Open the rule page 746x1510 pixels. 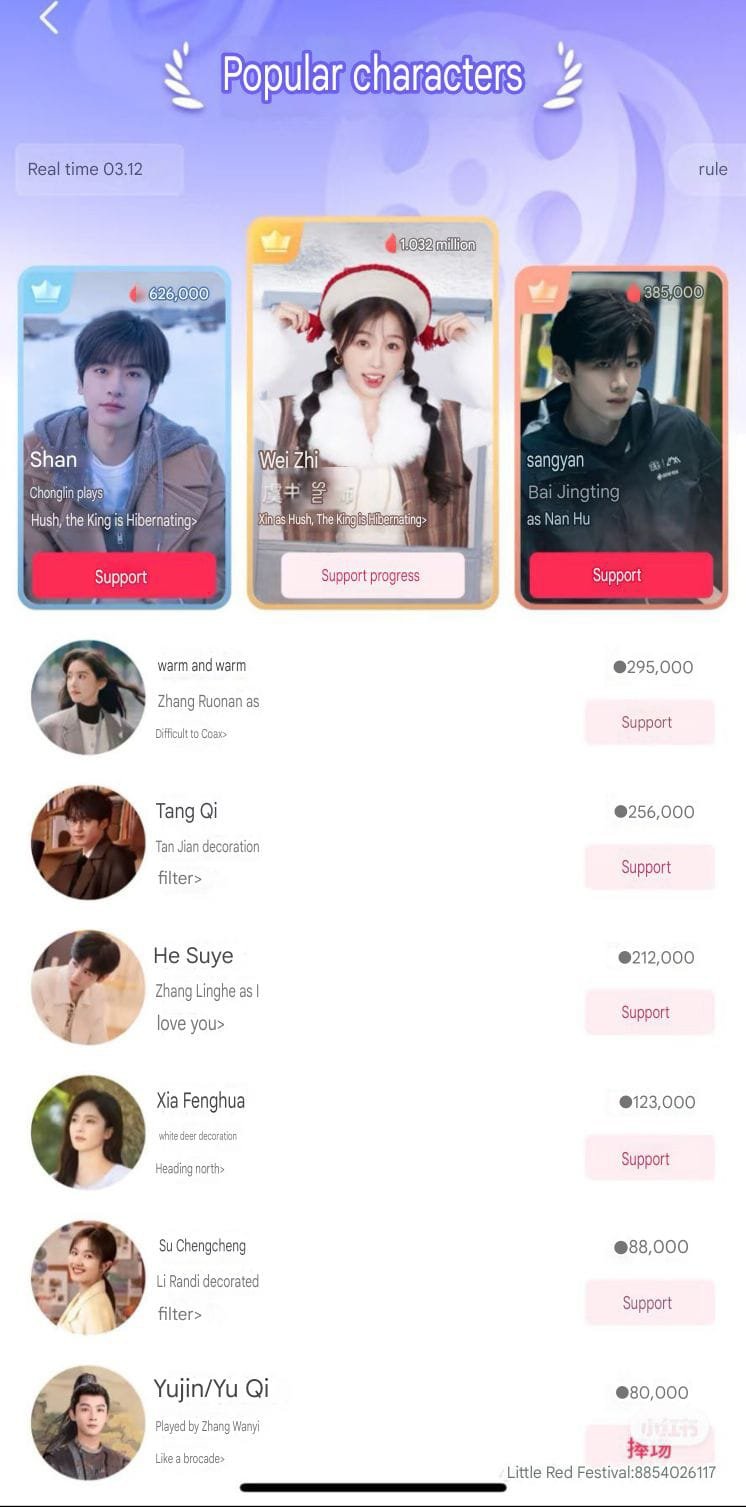pyautogui.click(x=712, y=169)
